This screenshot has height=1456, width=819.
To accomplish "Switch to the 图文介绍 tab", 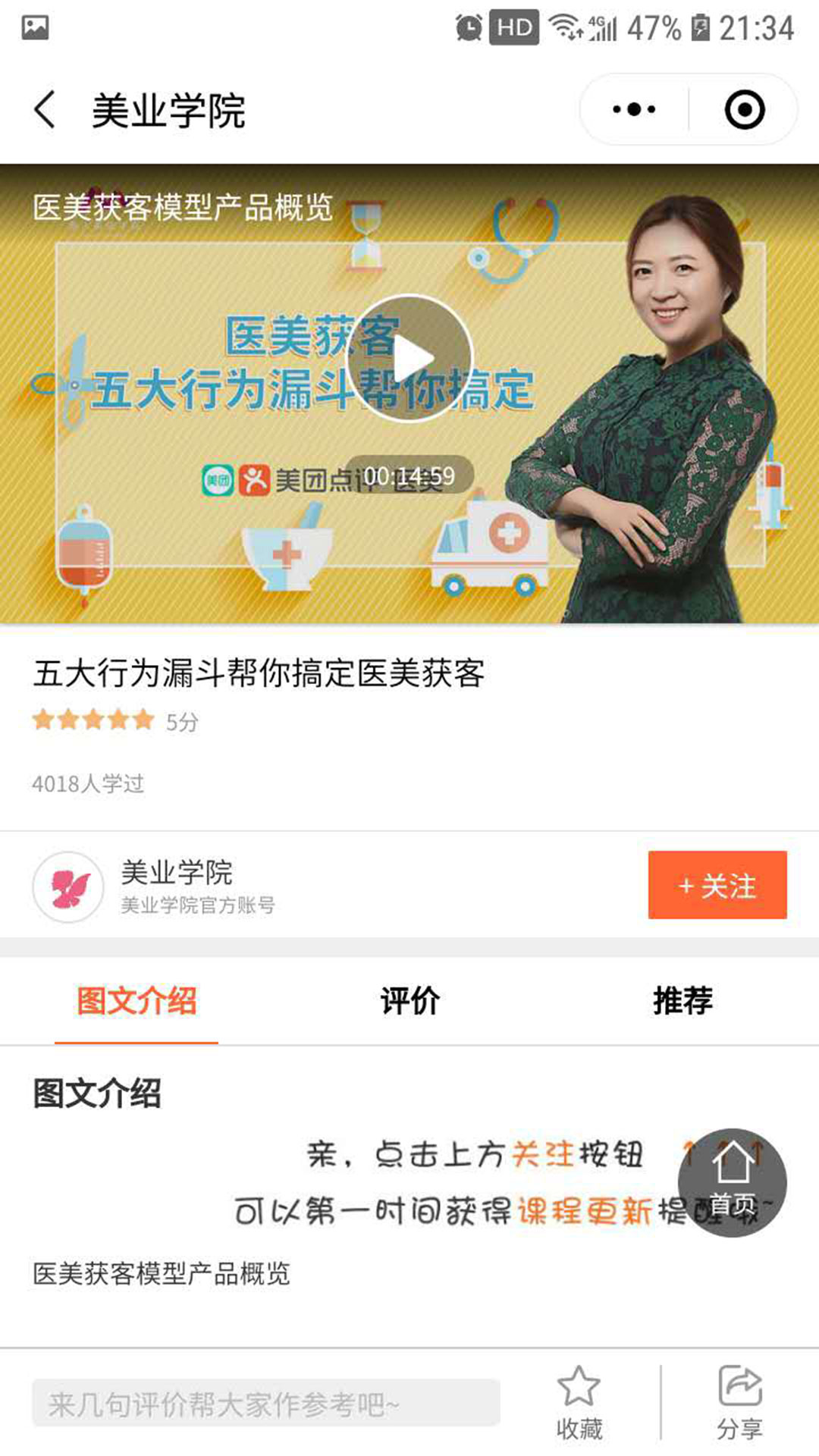I will click(136, 1001).
